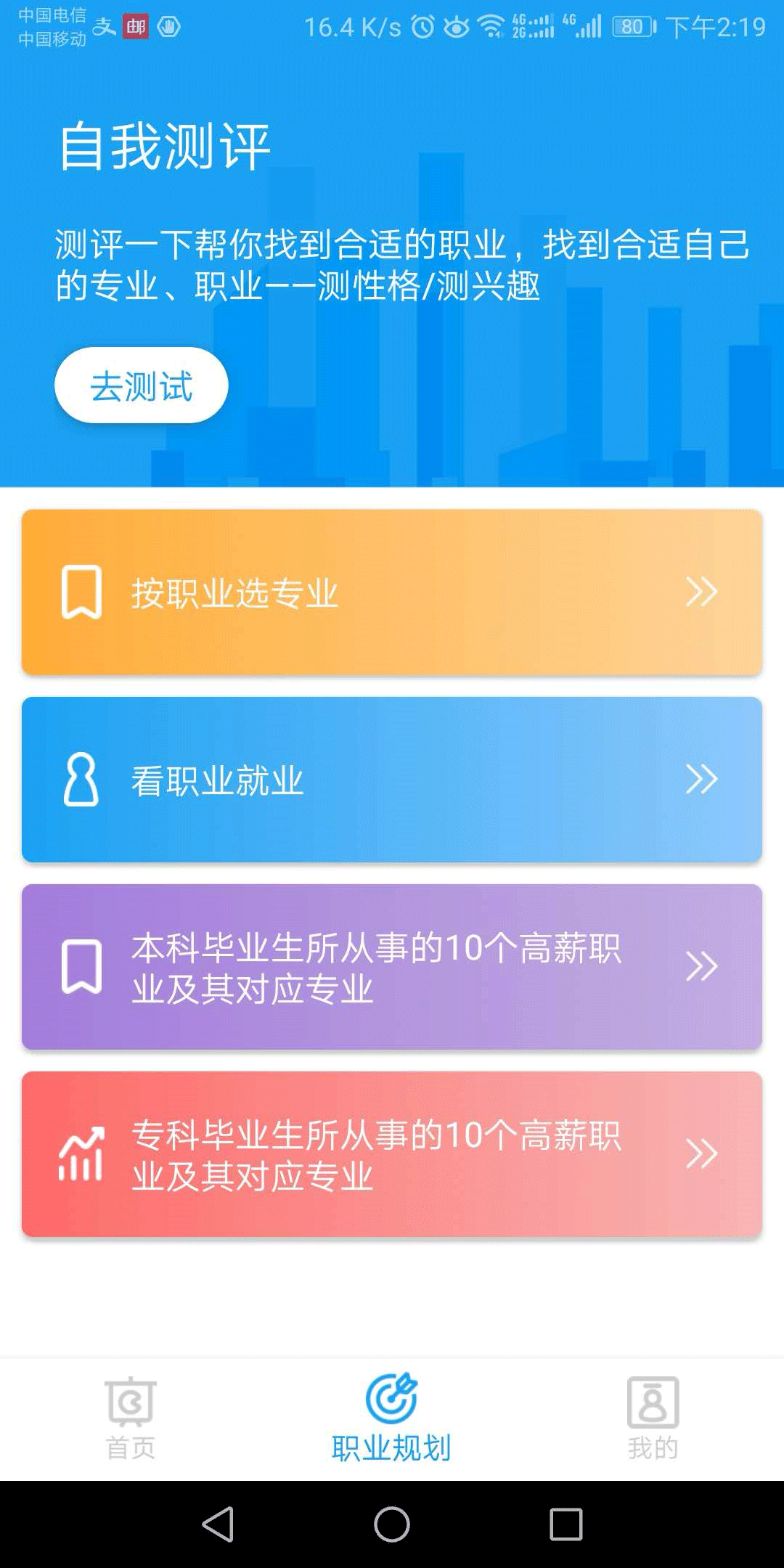784x1568 pixels.
Task: Open the 专科毕业生 high-salary jobs card
Action: 392,1154
